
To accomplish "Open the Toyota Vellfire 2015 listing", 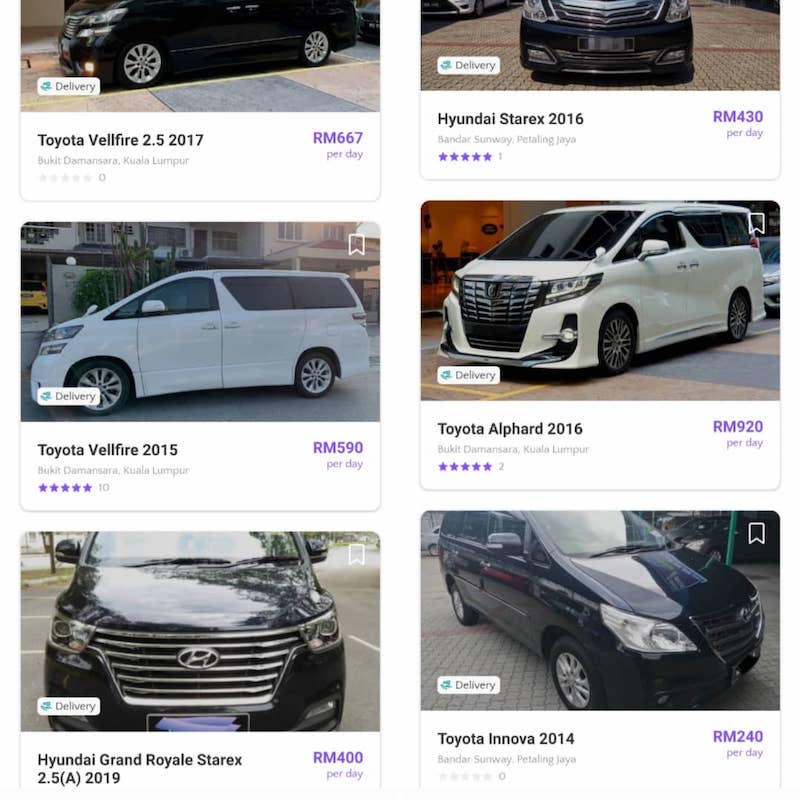I will tap(108, 451).
